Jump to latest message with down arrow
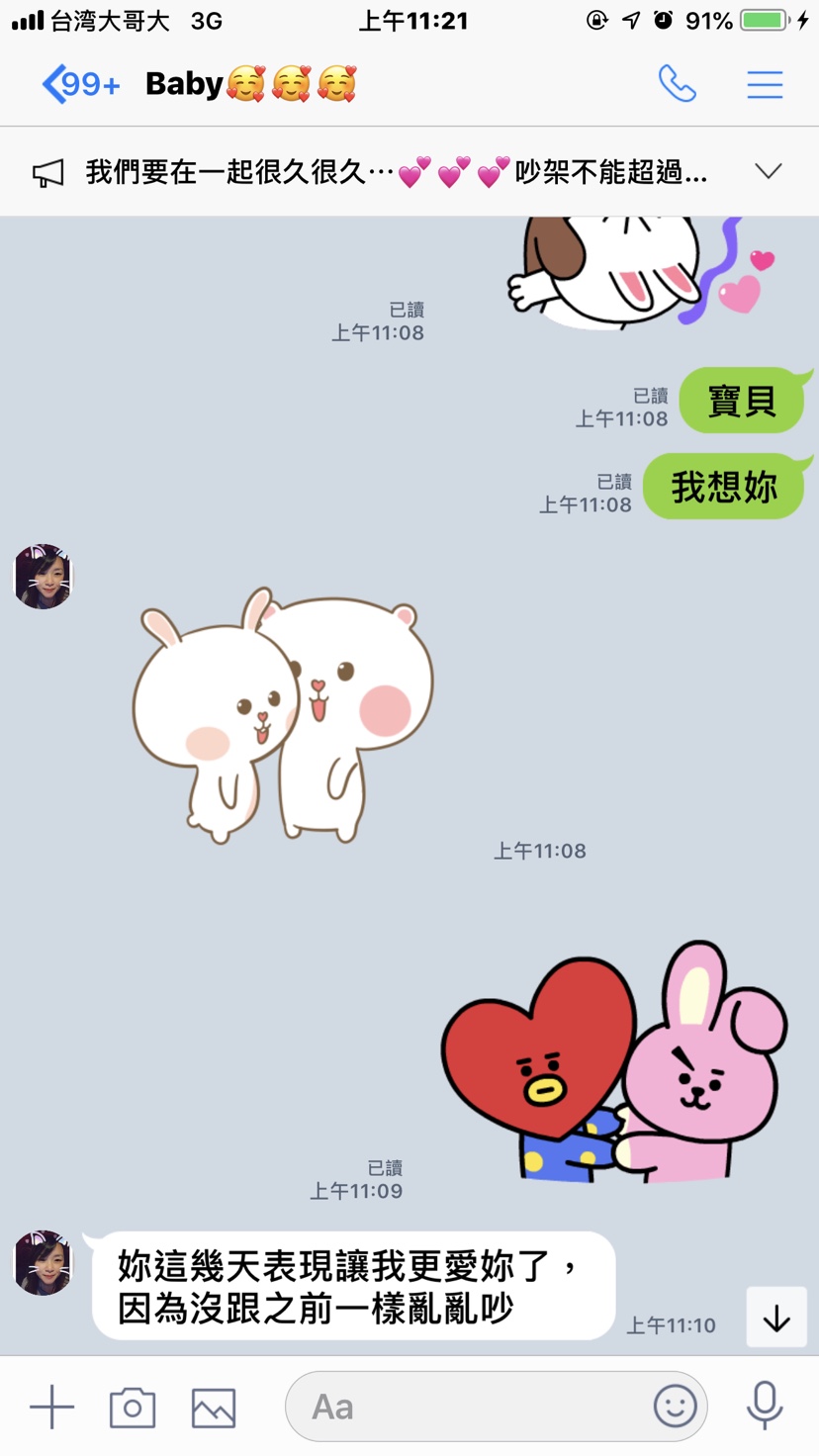The height and width of the screenshot is (1456, 819). click(x=776, y=1318)
